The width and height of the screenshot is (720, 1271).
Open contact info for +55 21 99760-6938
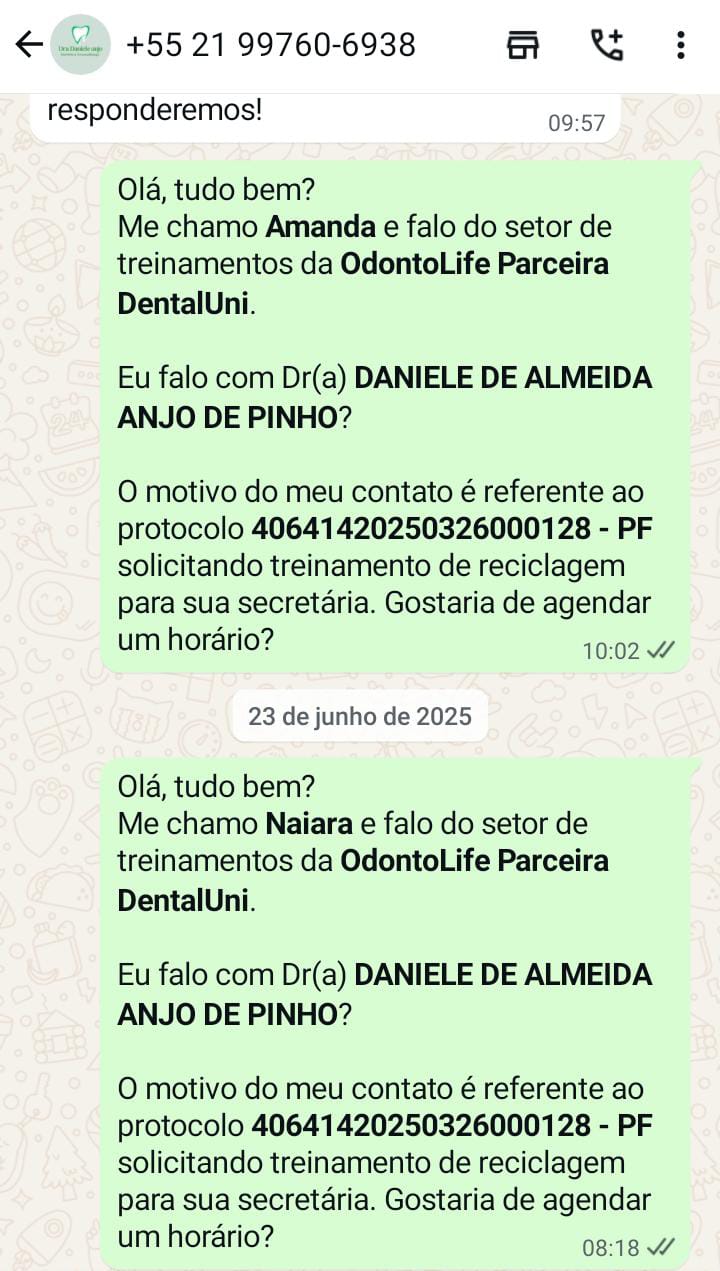[x=270, y=45]
